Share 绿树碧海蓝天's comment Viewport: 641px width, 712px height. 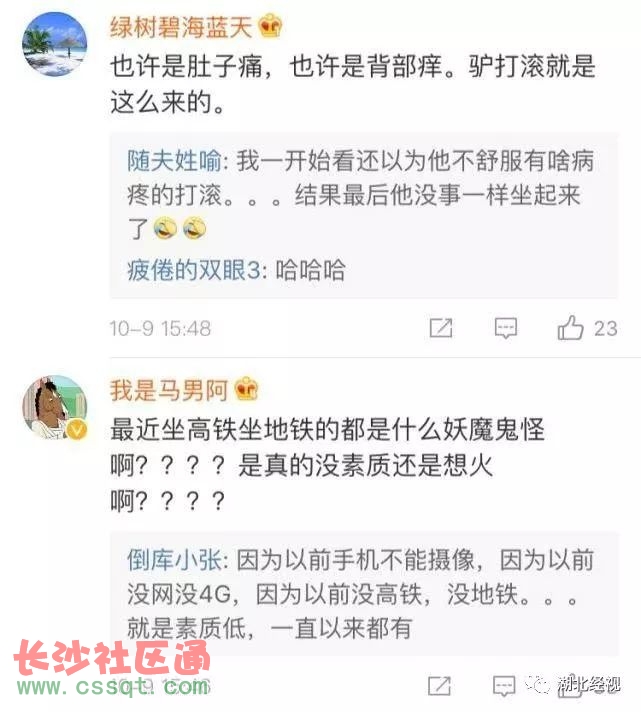click(x=440, y=327)
